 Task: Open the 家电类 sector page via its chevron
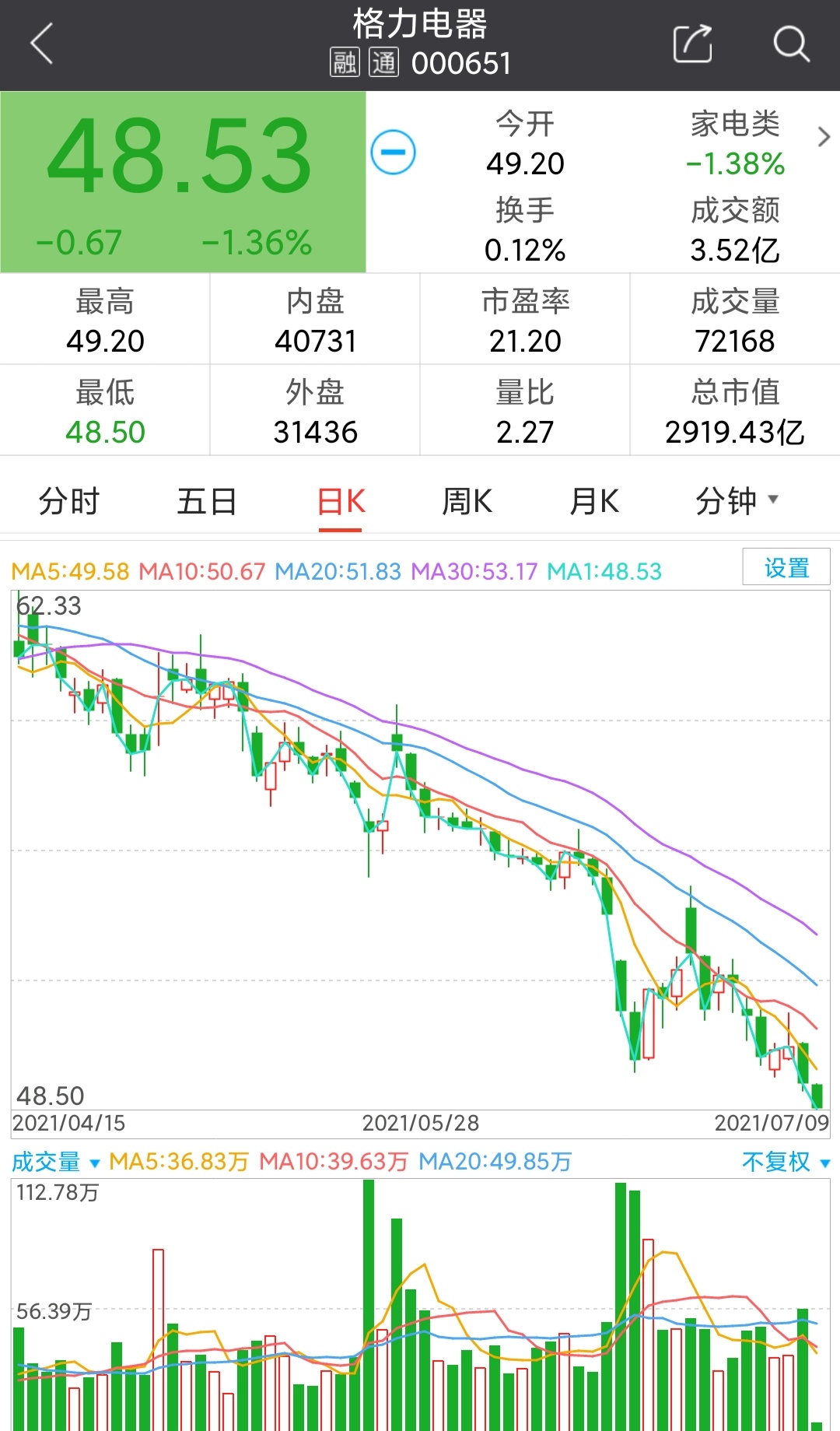click(x=823, y=136)
